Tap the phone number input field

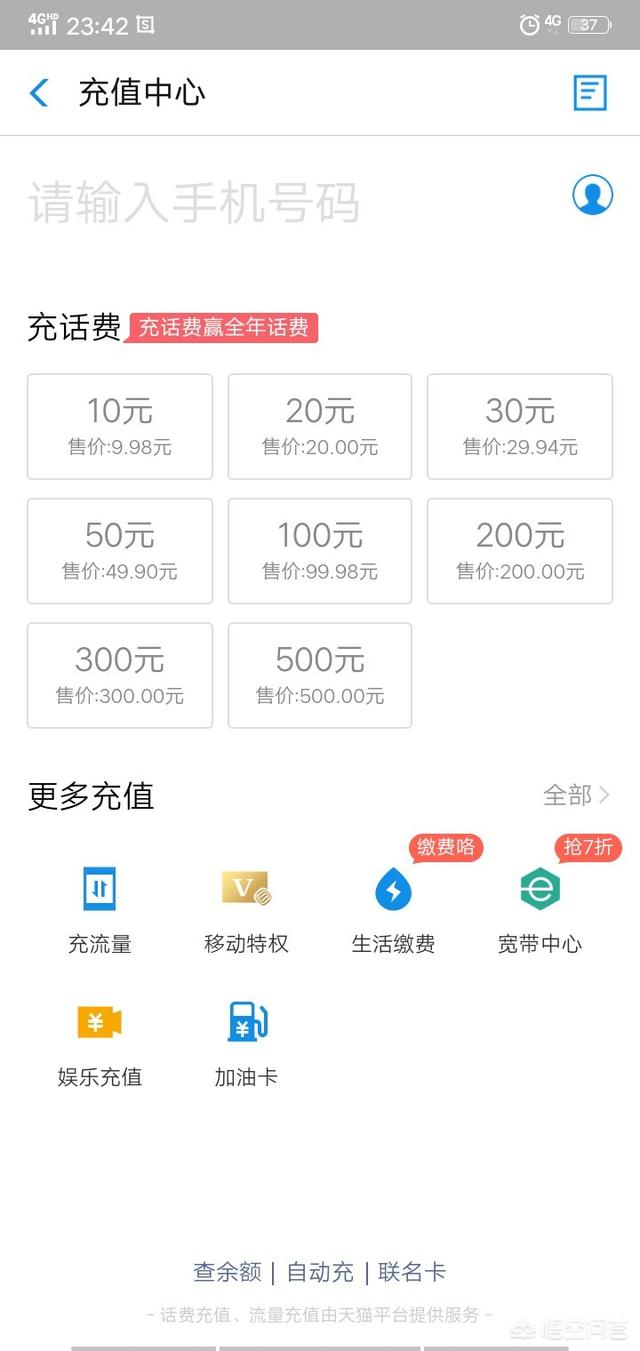[250, 203]
